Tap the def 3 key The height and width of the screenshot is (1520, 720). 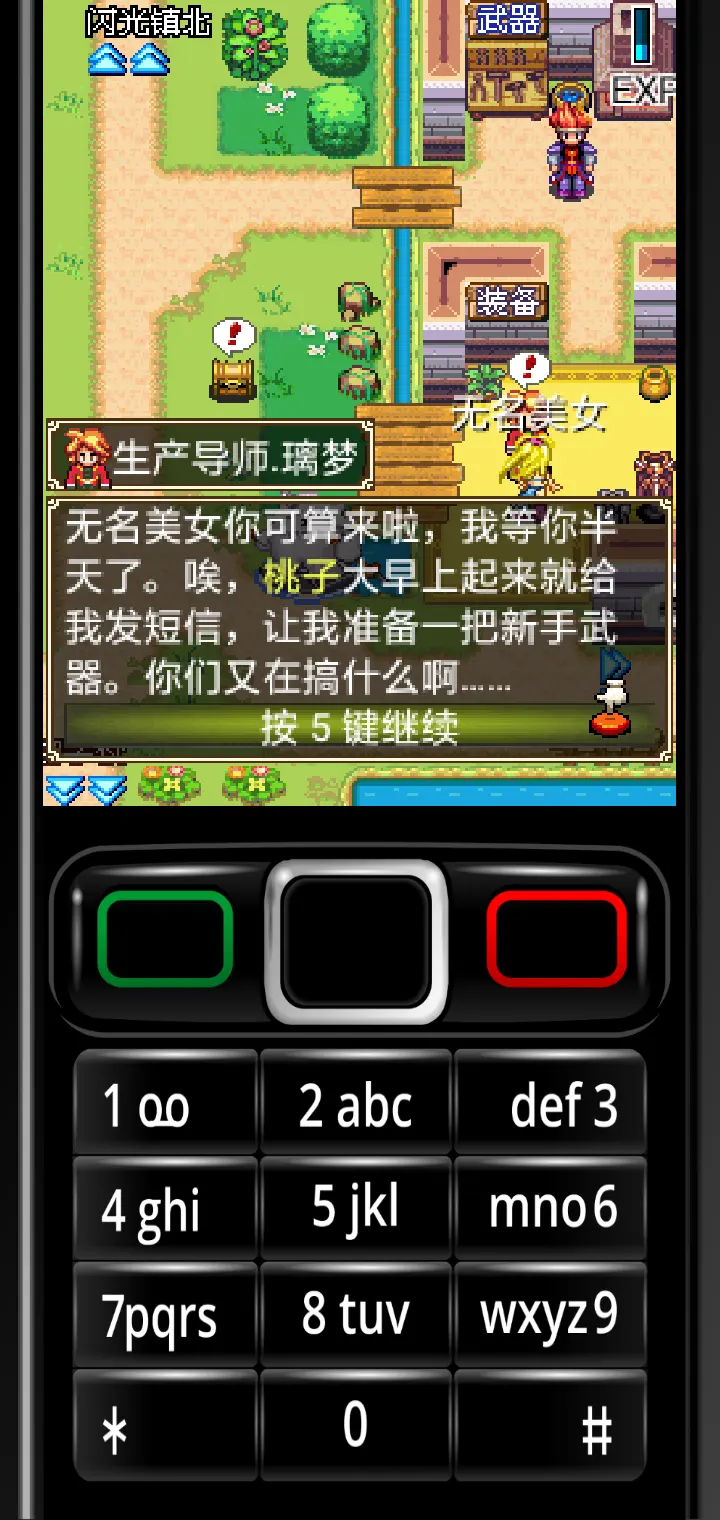(550, 1104)
